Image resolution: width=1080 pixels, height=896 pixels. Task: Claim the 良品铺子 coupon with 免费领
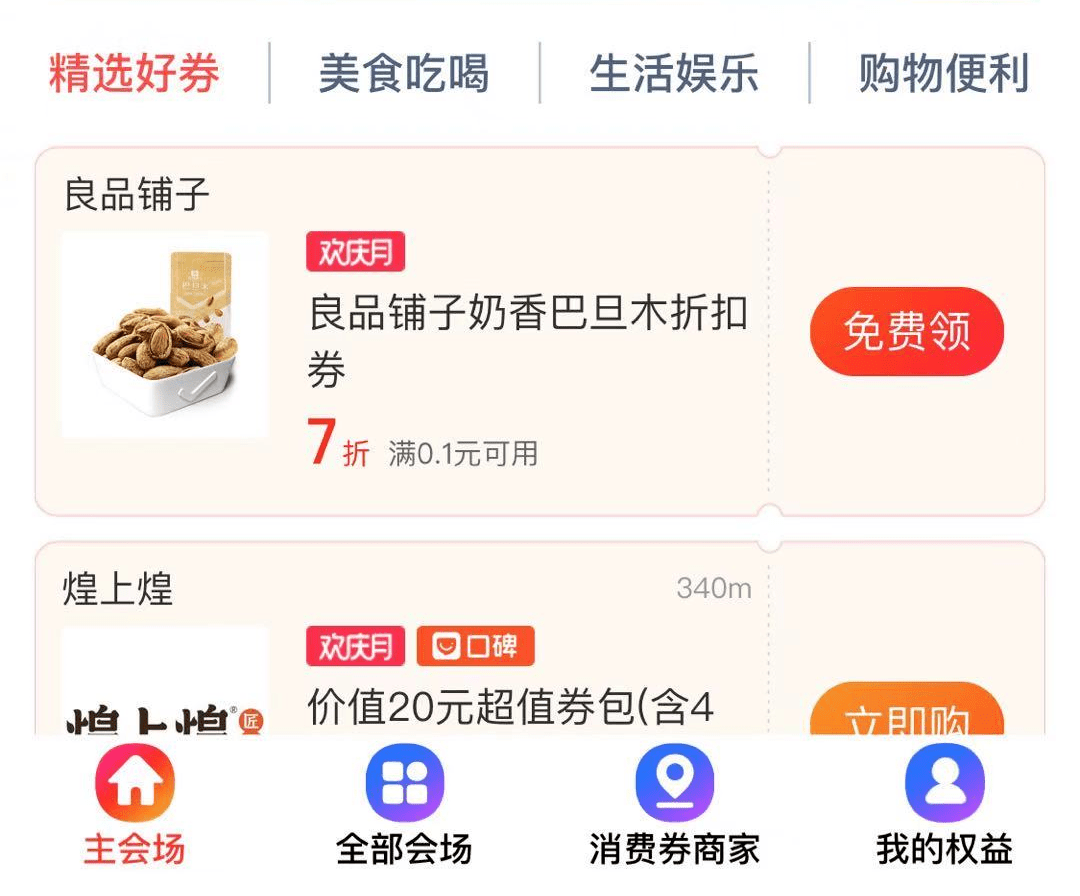click(906, 332)
